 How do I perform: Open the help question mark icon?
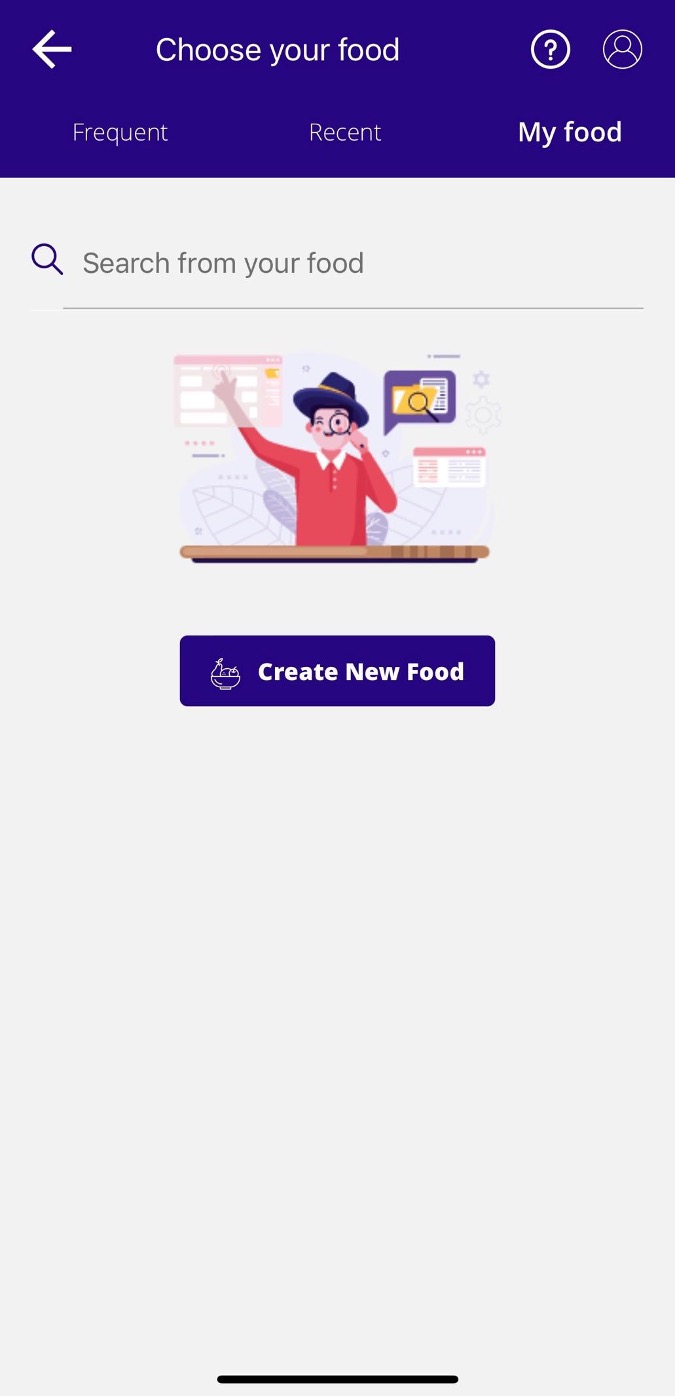click(x=550, y=49)
